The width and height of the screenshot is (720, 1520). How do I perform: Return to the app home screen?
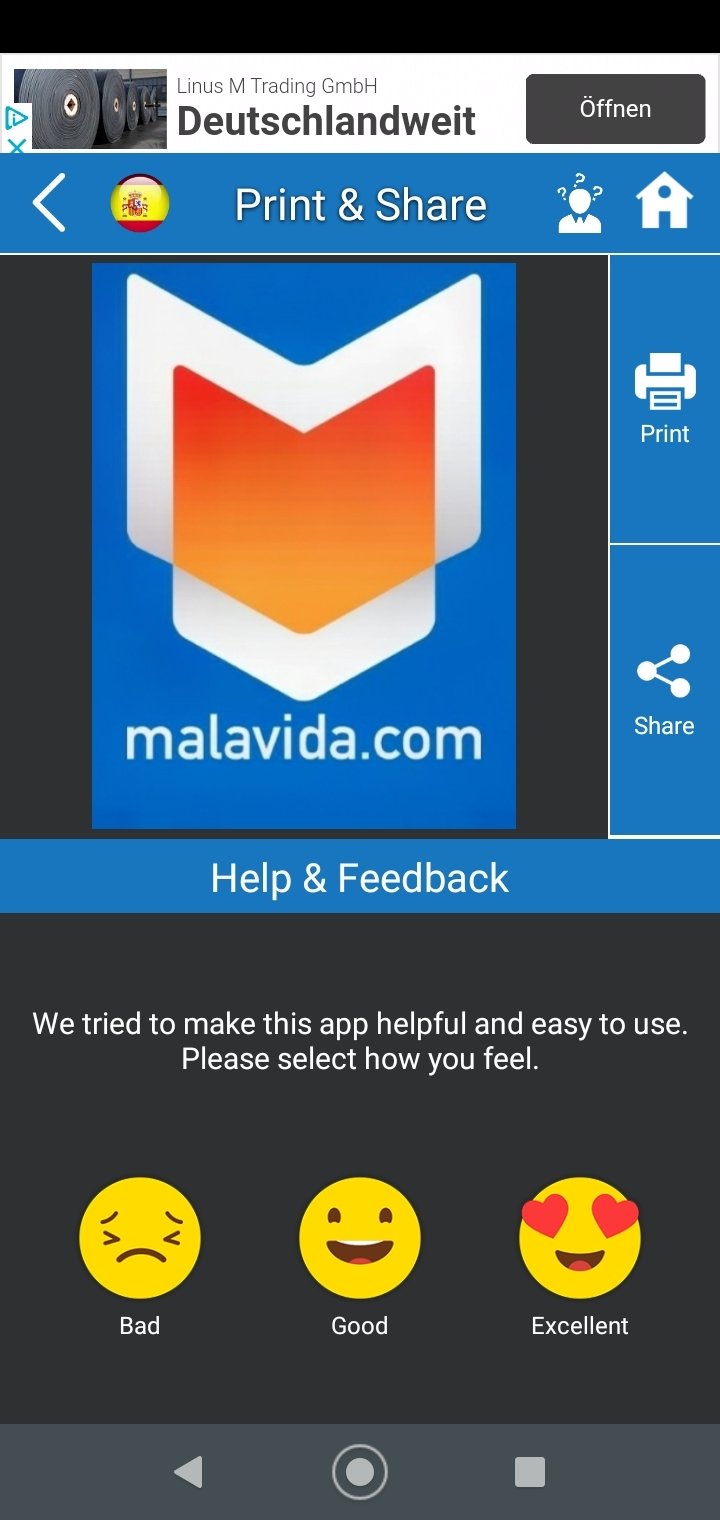[665, 202]
